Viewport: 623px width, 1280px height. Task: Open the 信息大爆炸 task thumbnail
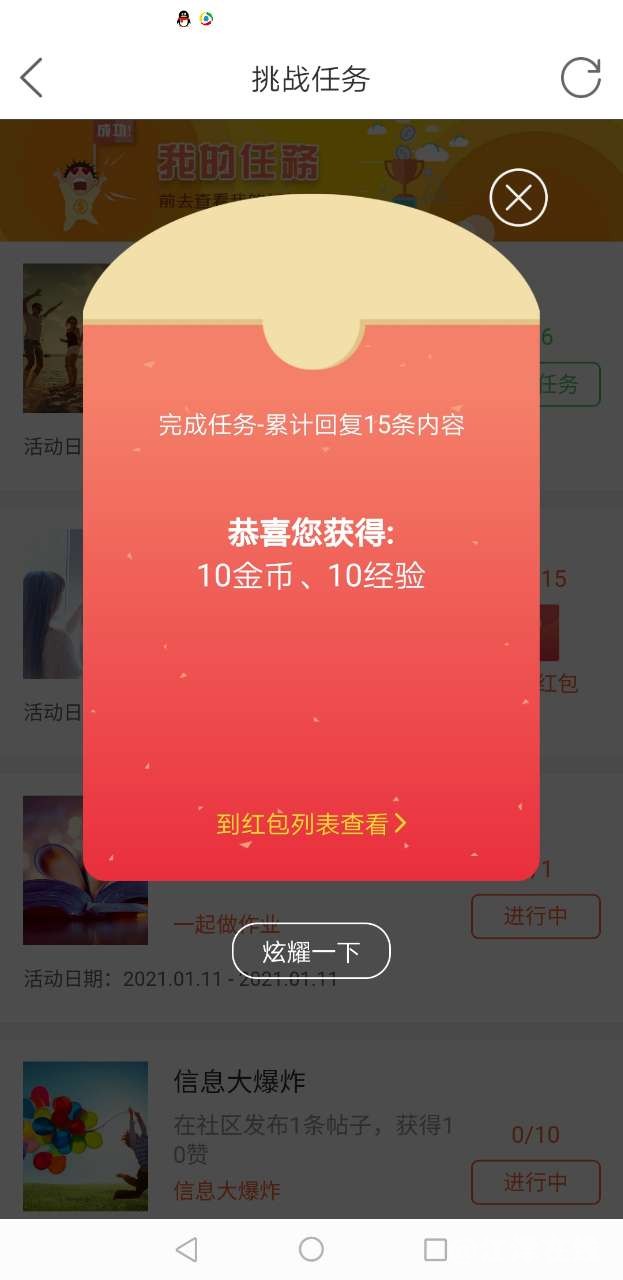pyautogui.click(x=86, y=1135)
